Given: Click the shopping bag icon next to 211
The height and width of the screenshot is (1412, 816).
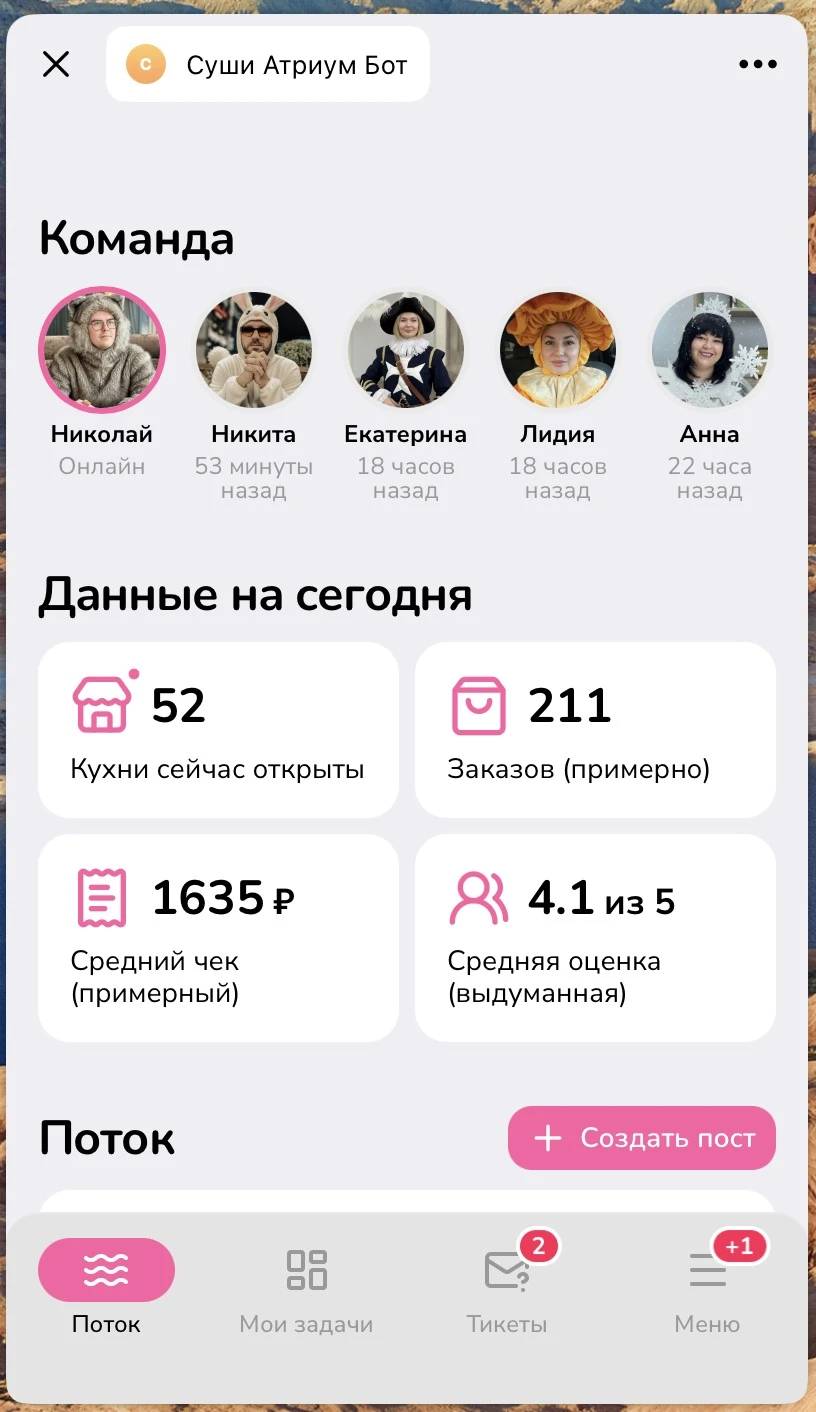Looking at the screenshot, I should (477, 703).
